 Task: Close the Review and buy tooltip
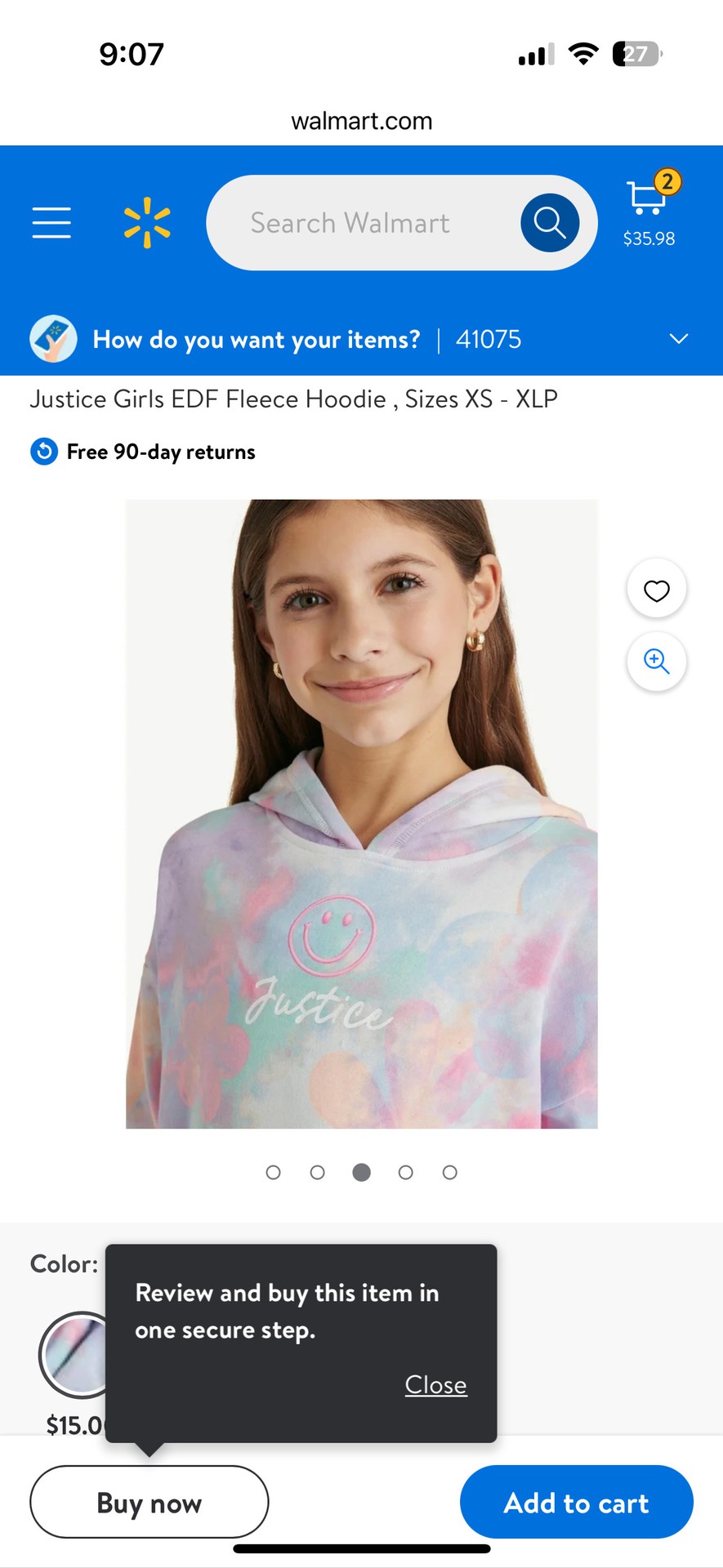(435, 1384)
